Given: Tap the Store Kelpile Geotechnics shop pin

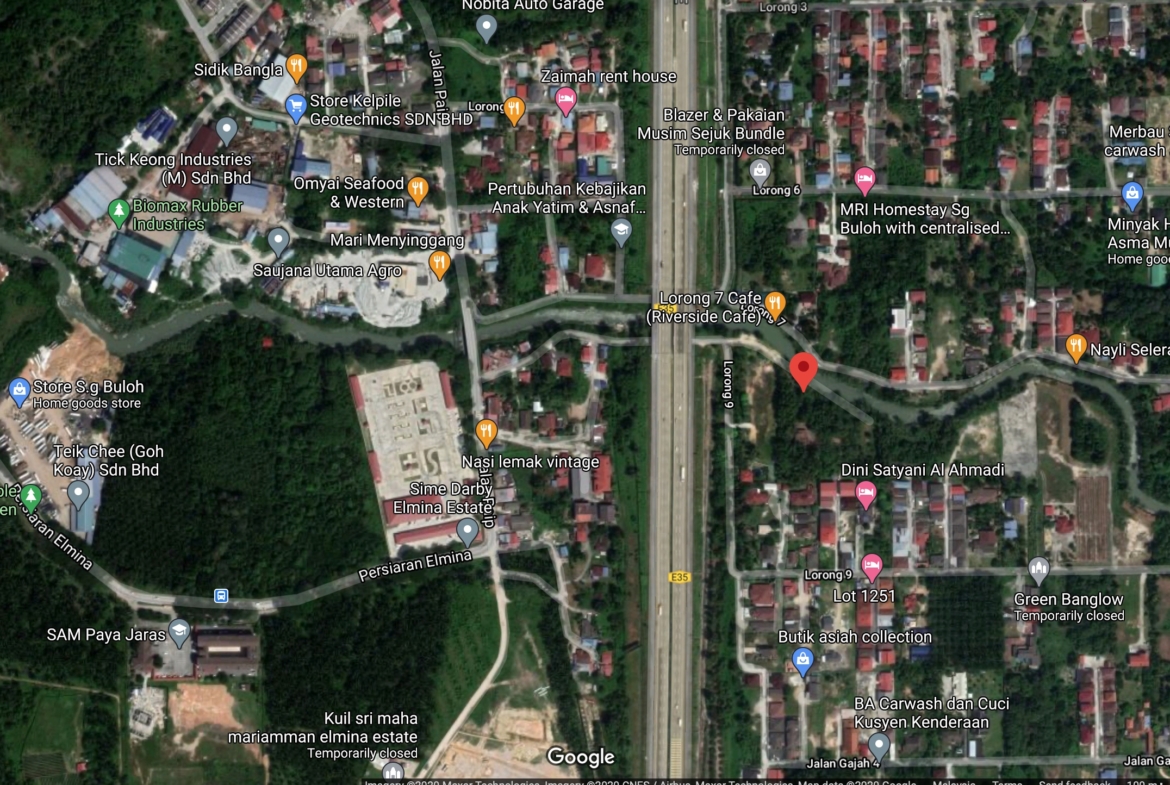Looking at the screenshot, I should pos(296,107).
